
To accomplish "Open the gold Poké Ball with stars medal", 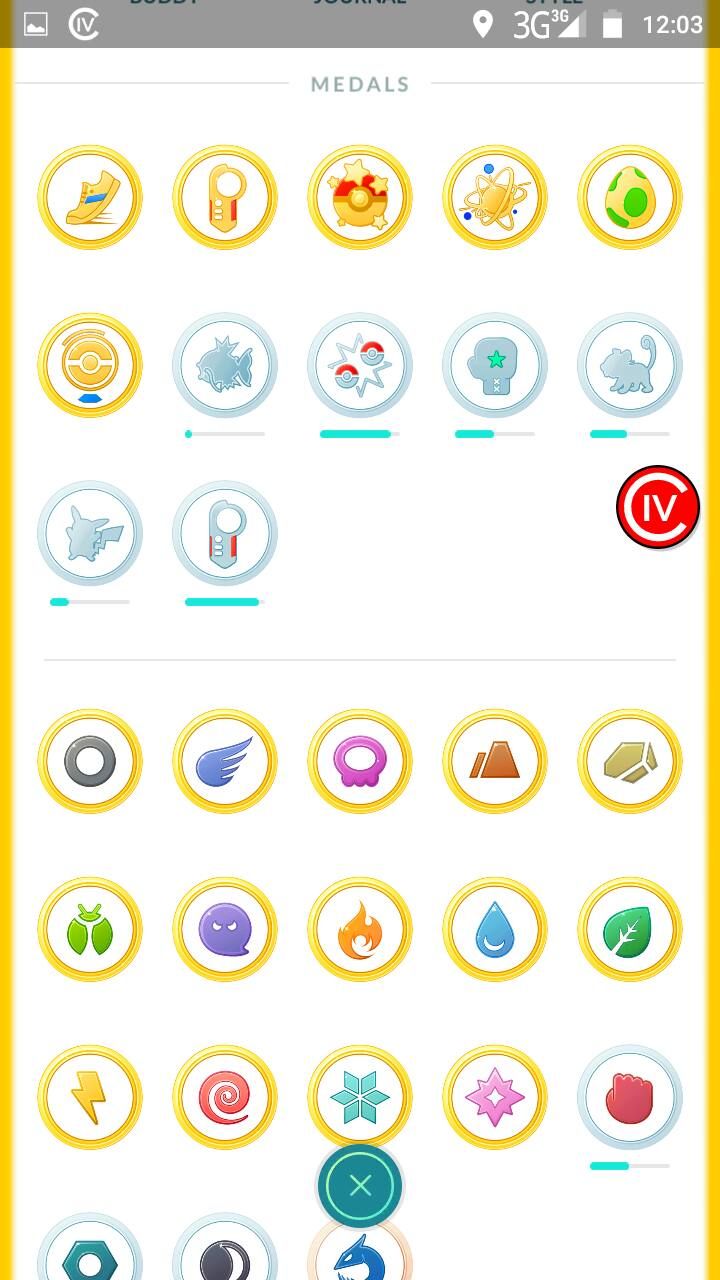I will 360,198.
